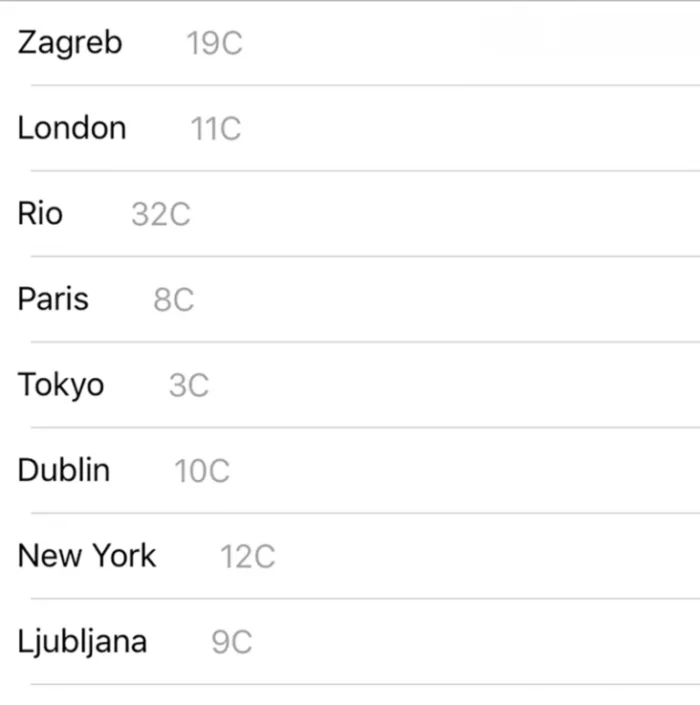Viewport: 700px width, 705px height.
Task: Open Paris in the city list
Action: (53, 299)
